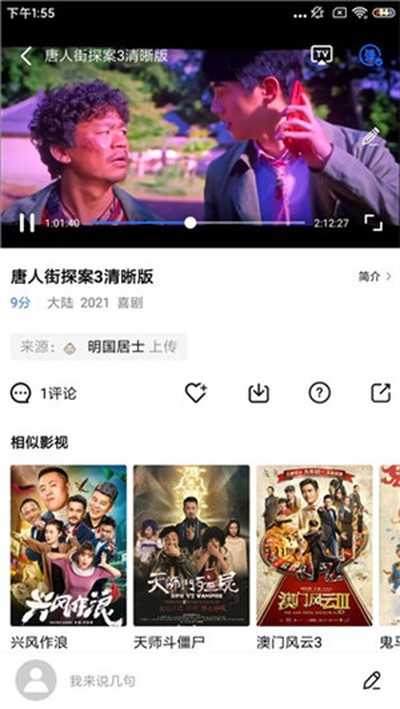Open 简介 movie introduction

[x=375, y=277]
